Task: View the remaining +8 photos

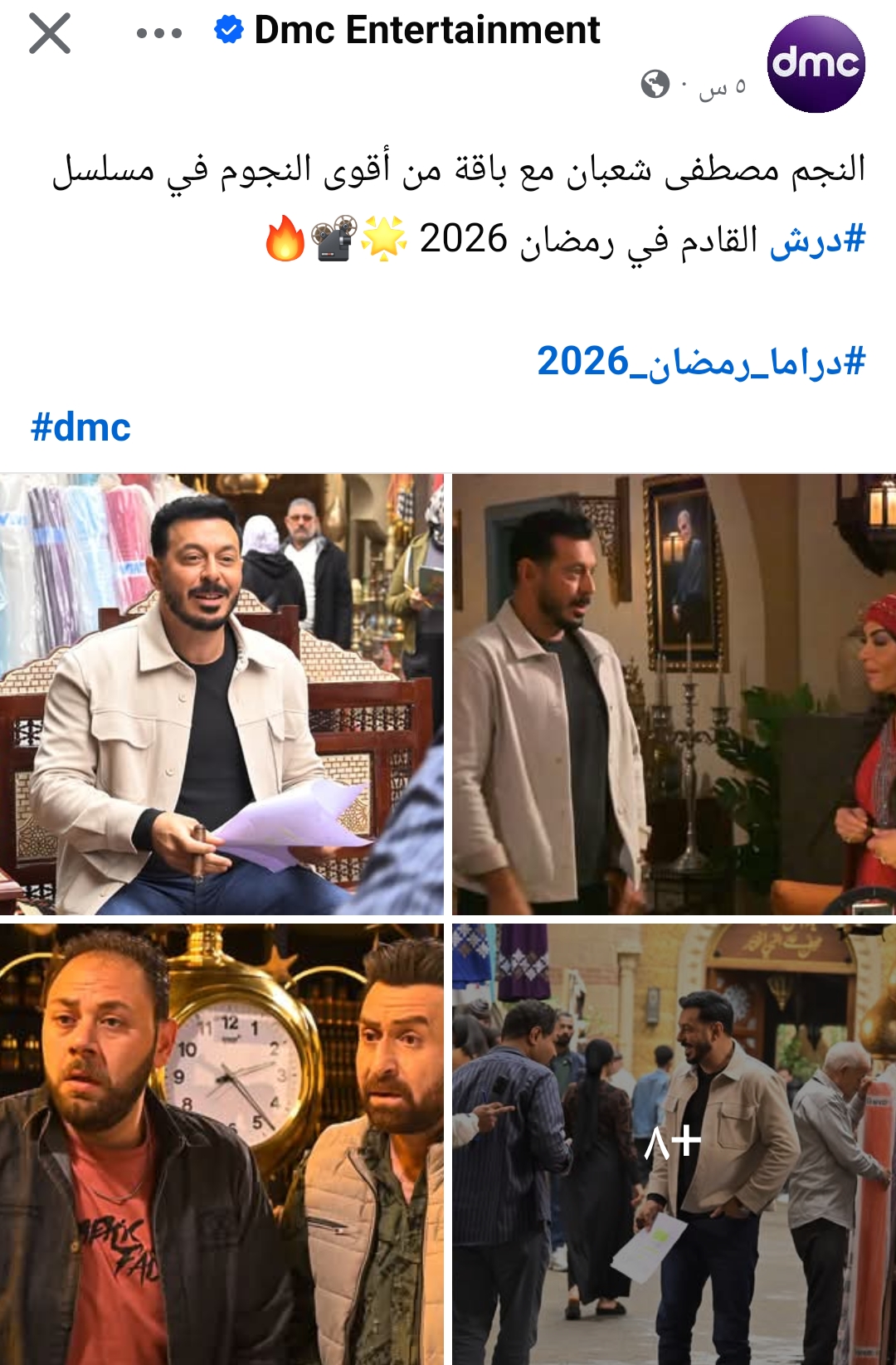Action: (674, 1143)
